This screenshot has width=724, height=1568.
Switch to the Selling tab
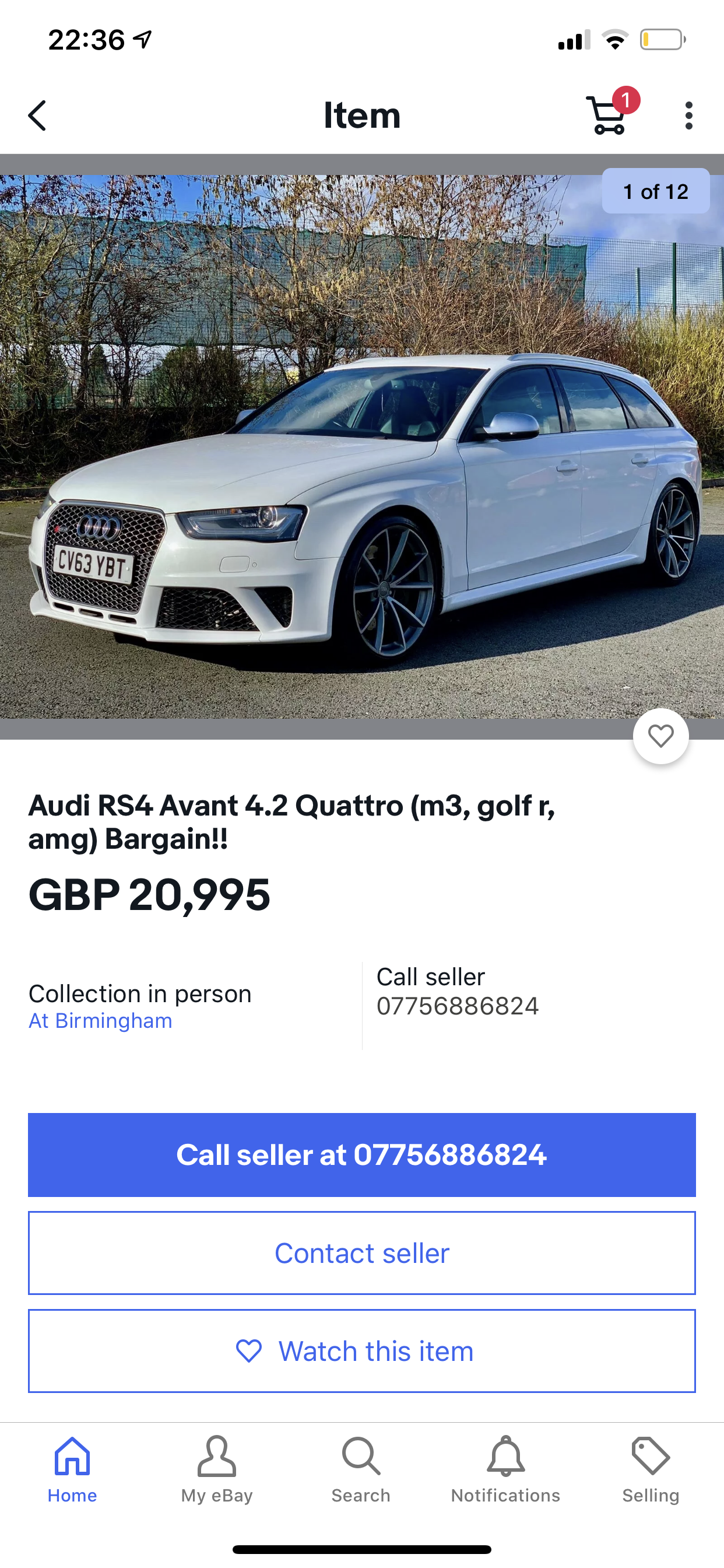[x=651, y=1469]
